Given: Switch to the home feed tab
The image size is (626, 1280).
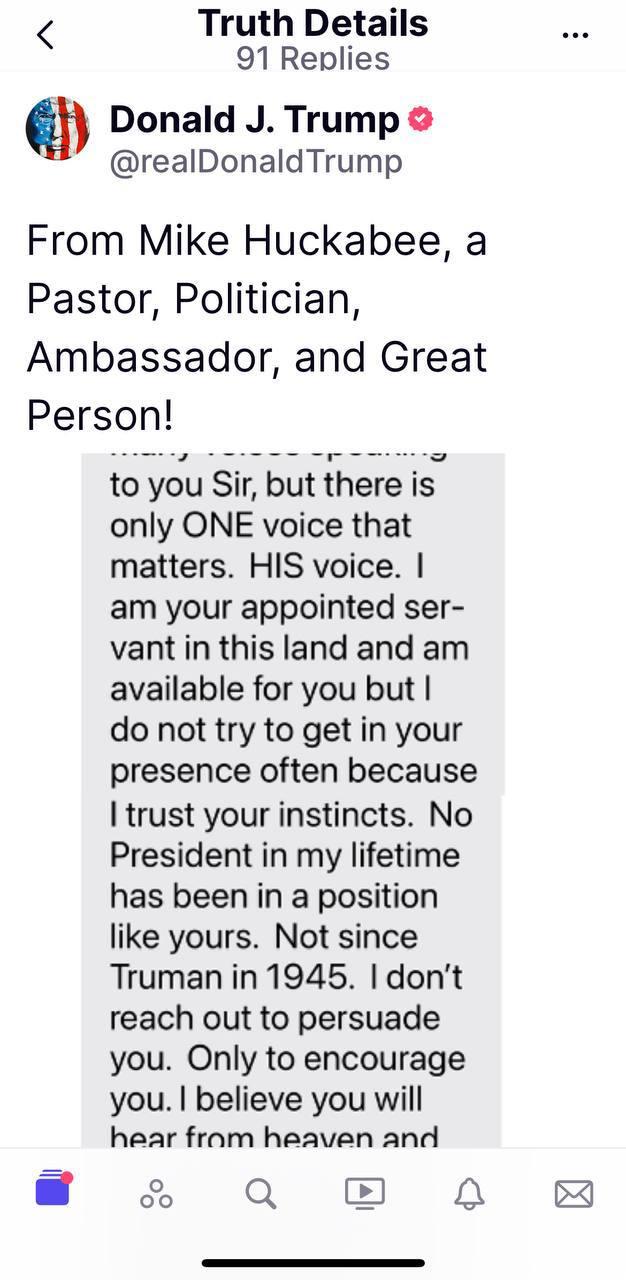Looking at the screenshot, I should [x=53, y=1191].
